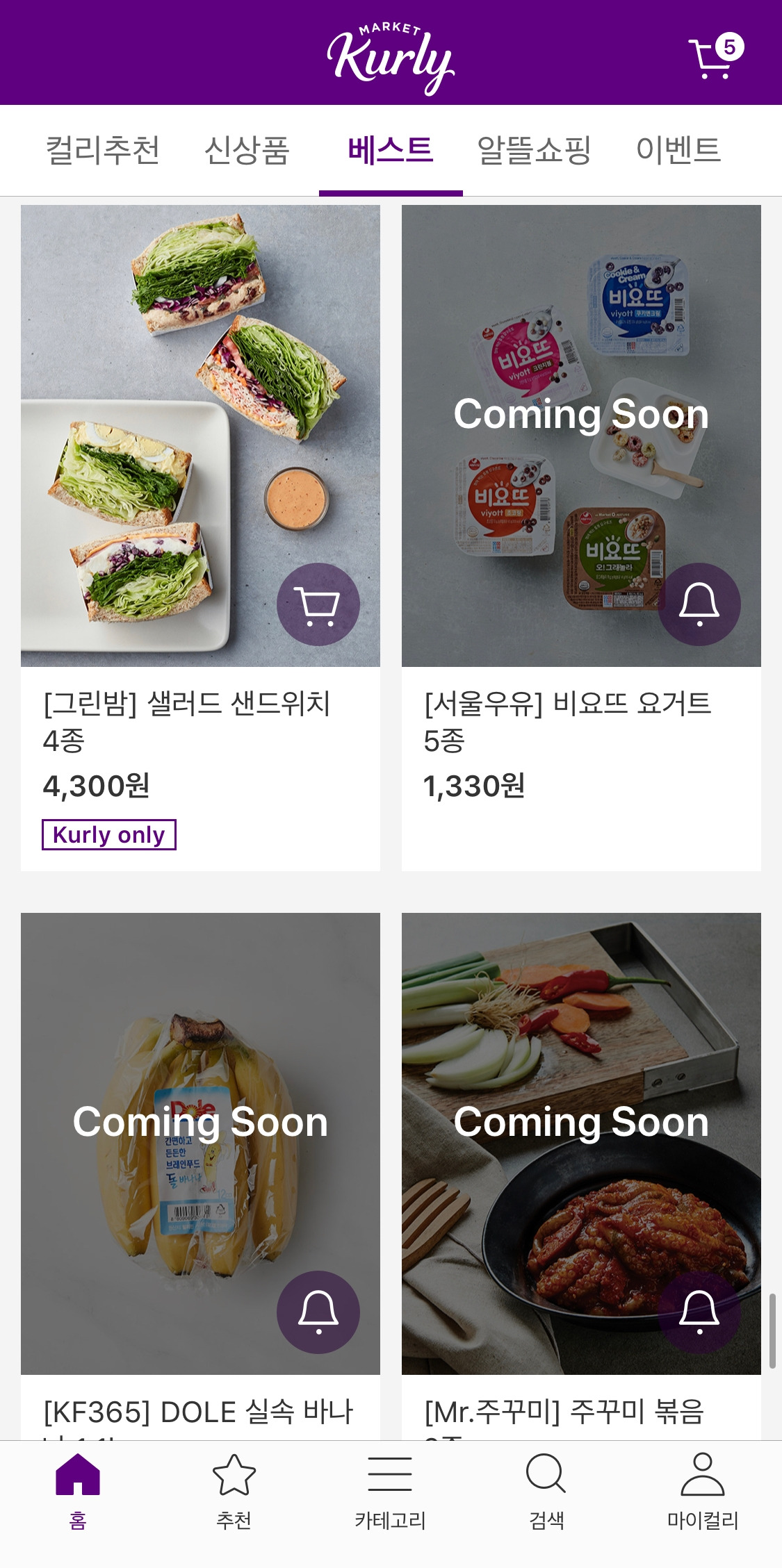Switch to the 신상품 tab
This screenshot has height=1568, width=782.
pos(247,151)
